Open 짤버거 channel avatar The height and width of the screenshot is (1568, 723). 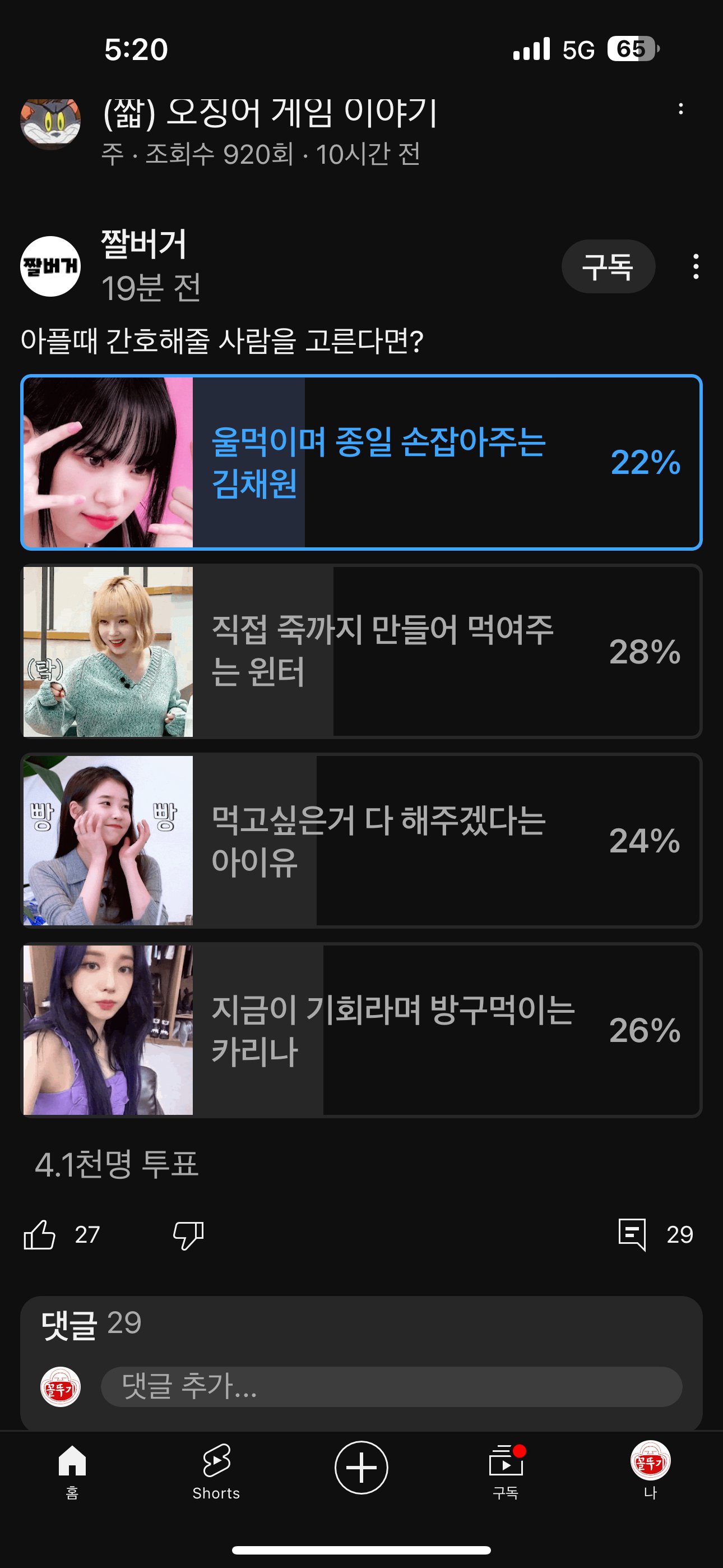[50, 266]
